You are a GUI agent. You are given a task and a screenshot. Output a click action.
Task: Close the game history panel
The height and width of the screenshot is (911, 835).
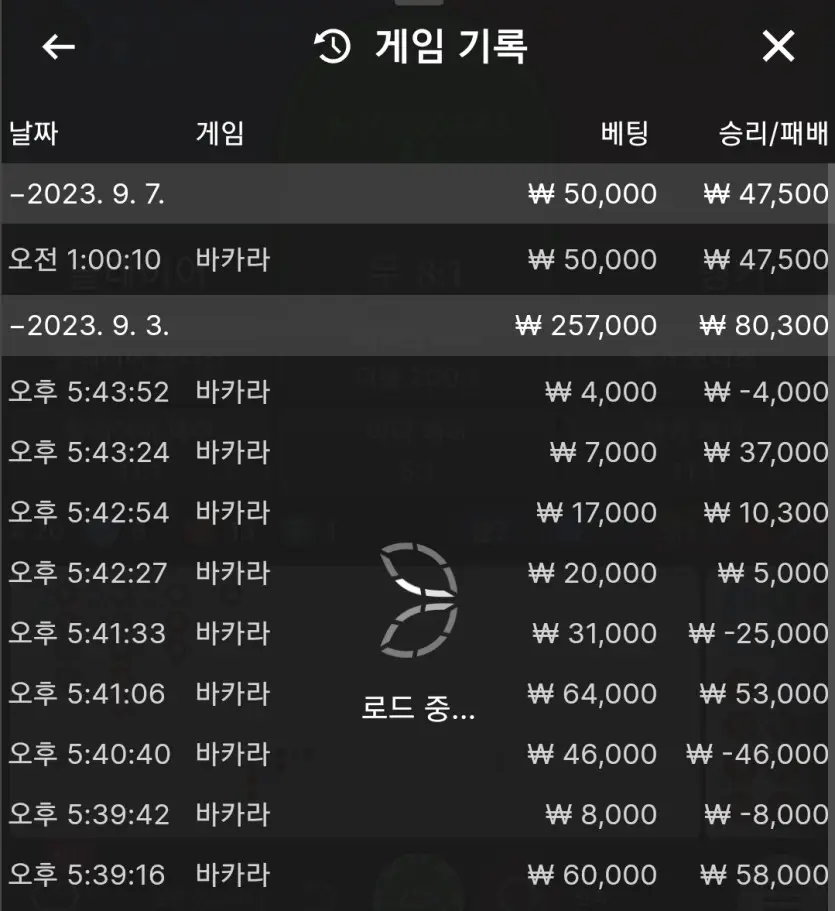click(x=778, y=46)
